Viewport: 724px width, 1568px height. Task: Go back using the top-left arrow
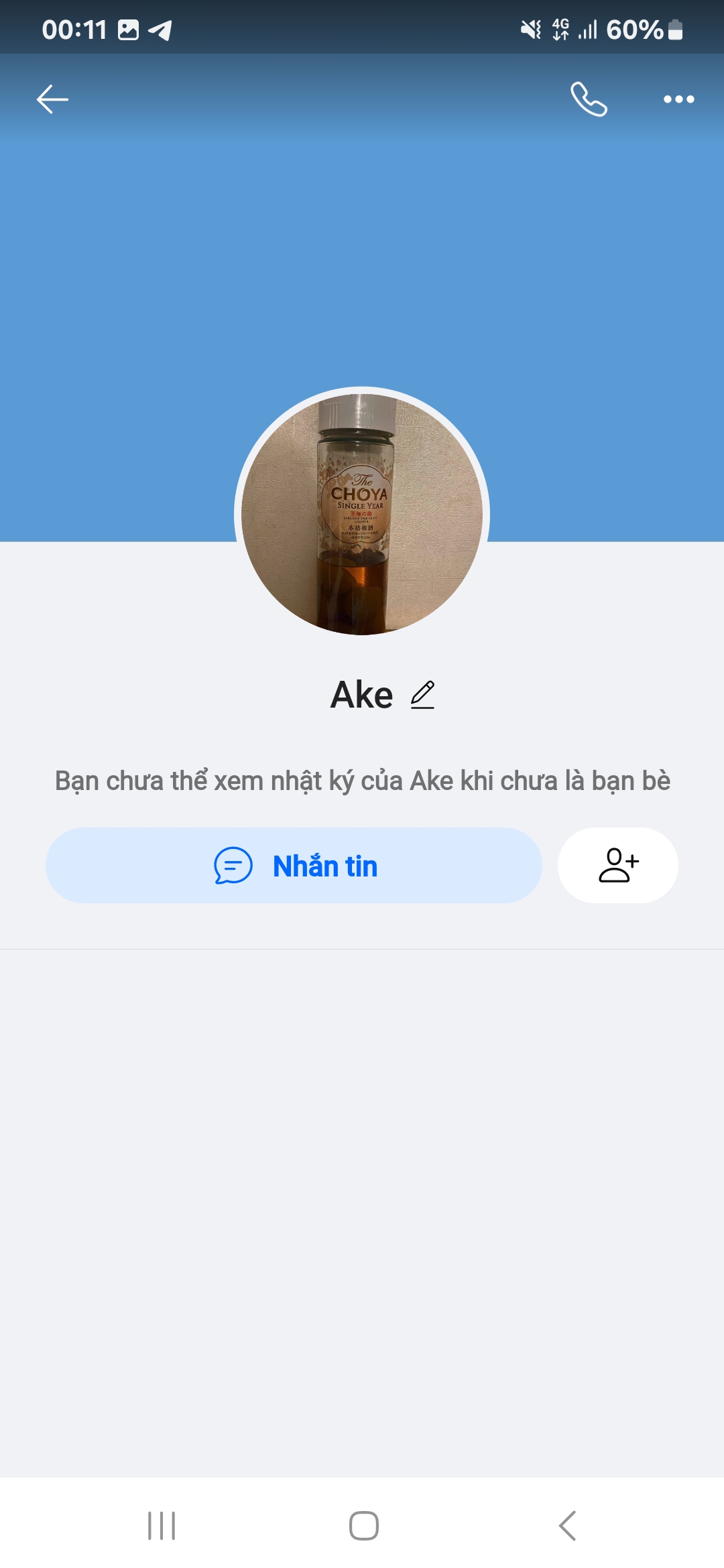pyautogui.click(x=52, y=100)
